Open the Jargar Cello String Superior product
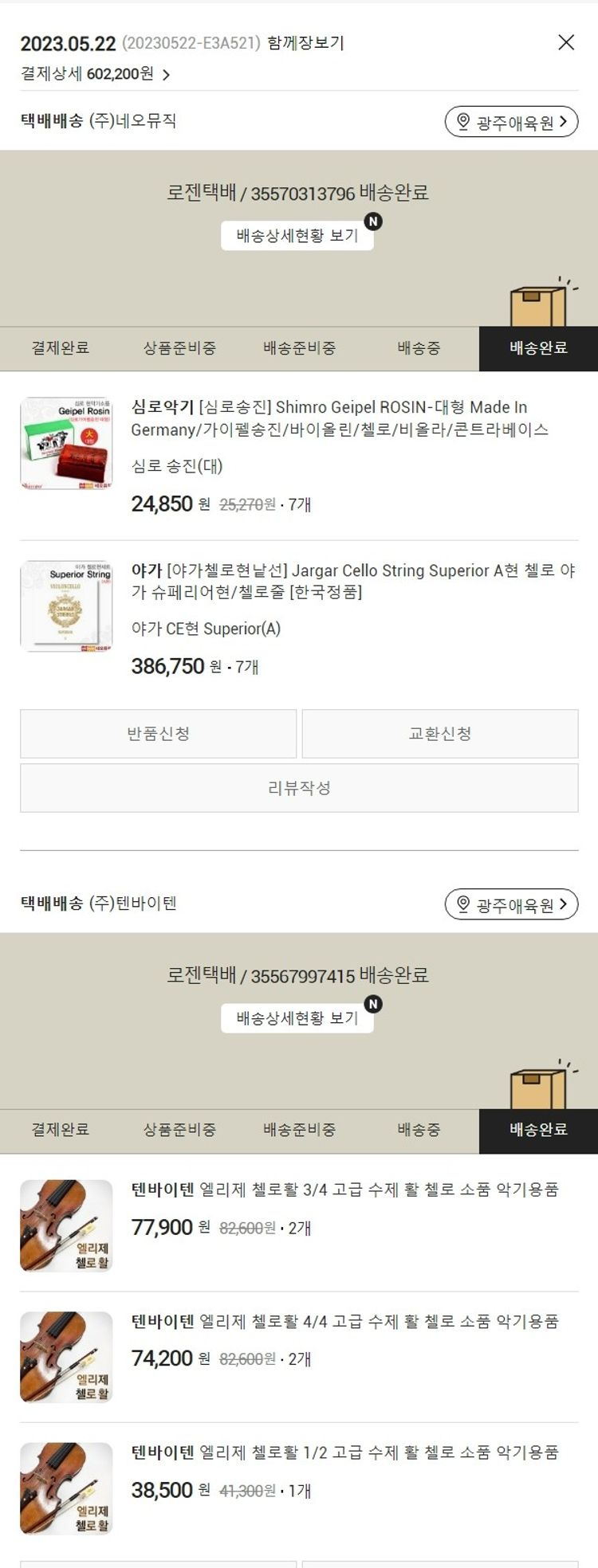 point(352,581)
